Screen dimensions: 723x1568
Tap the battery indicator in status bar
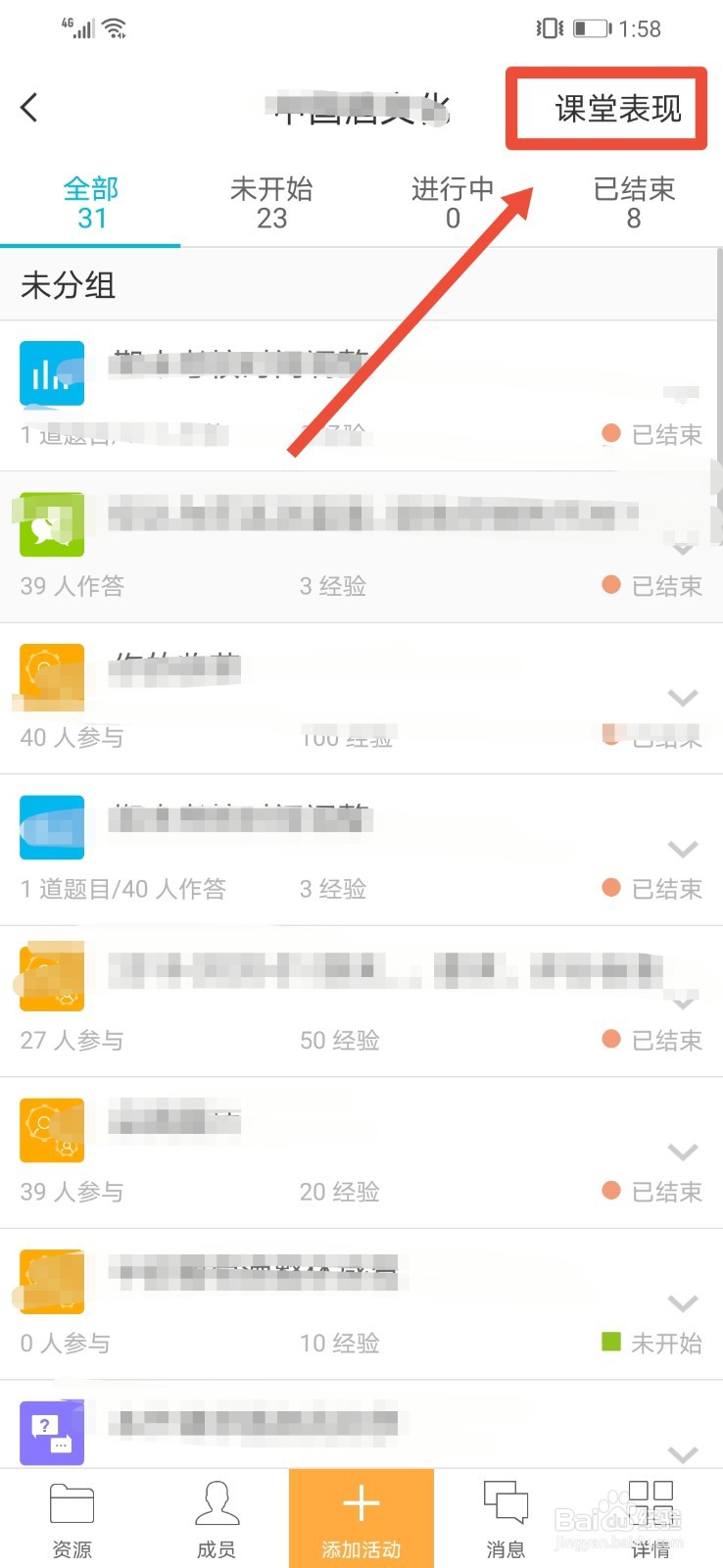point(589,27)
